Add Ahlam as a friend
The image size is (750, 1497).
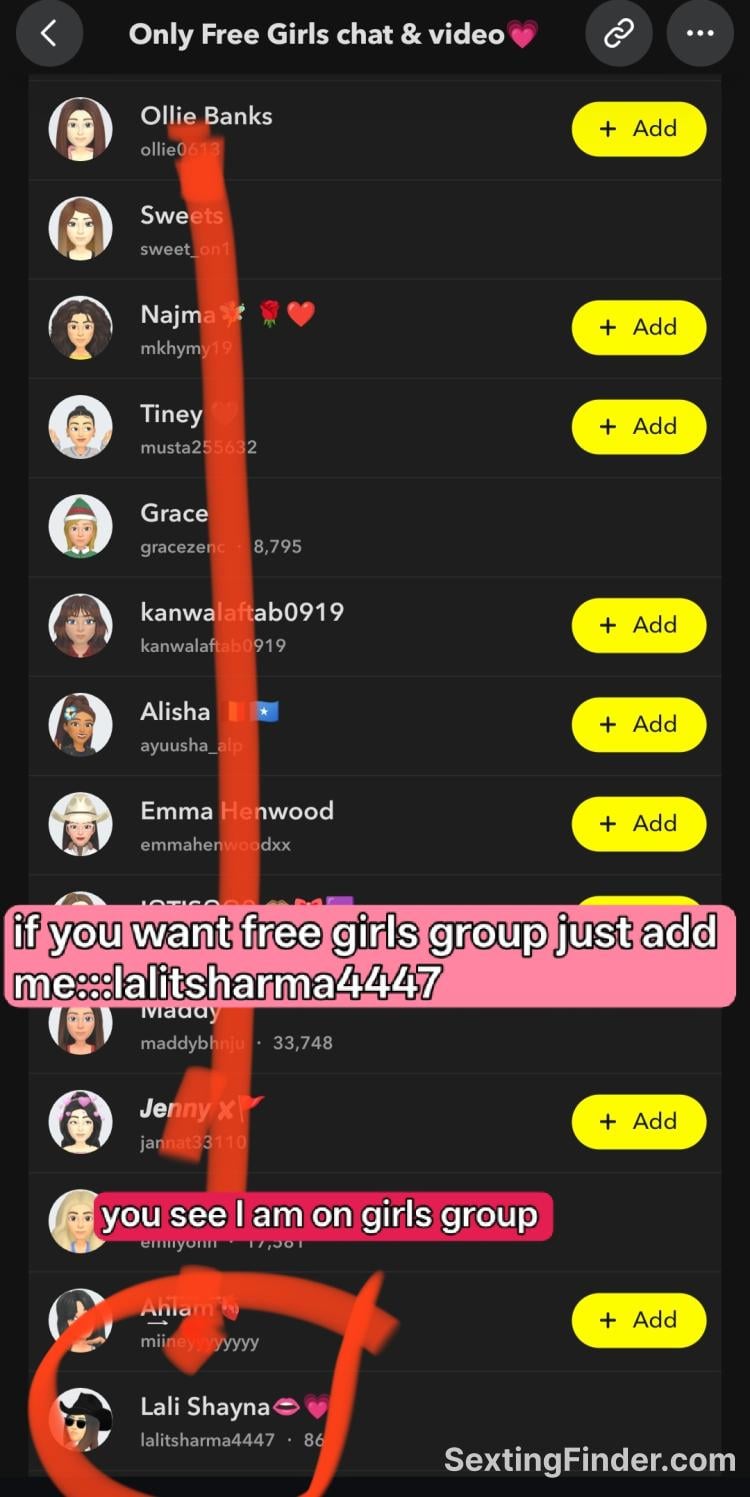pyautogui.click(x=639, y=1320)
